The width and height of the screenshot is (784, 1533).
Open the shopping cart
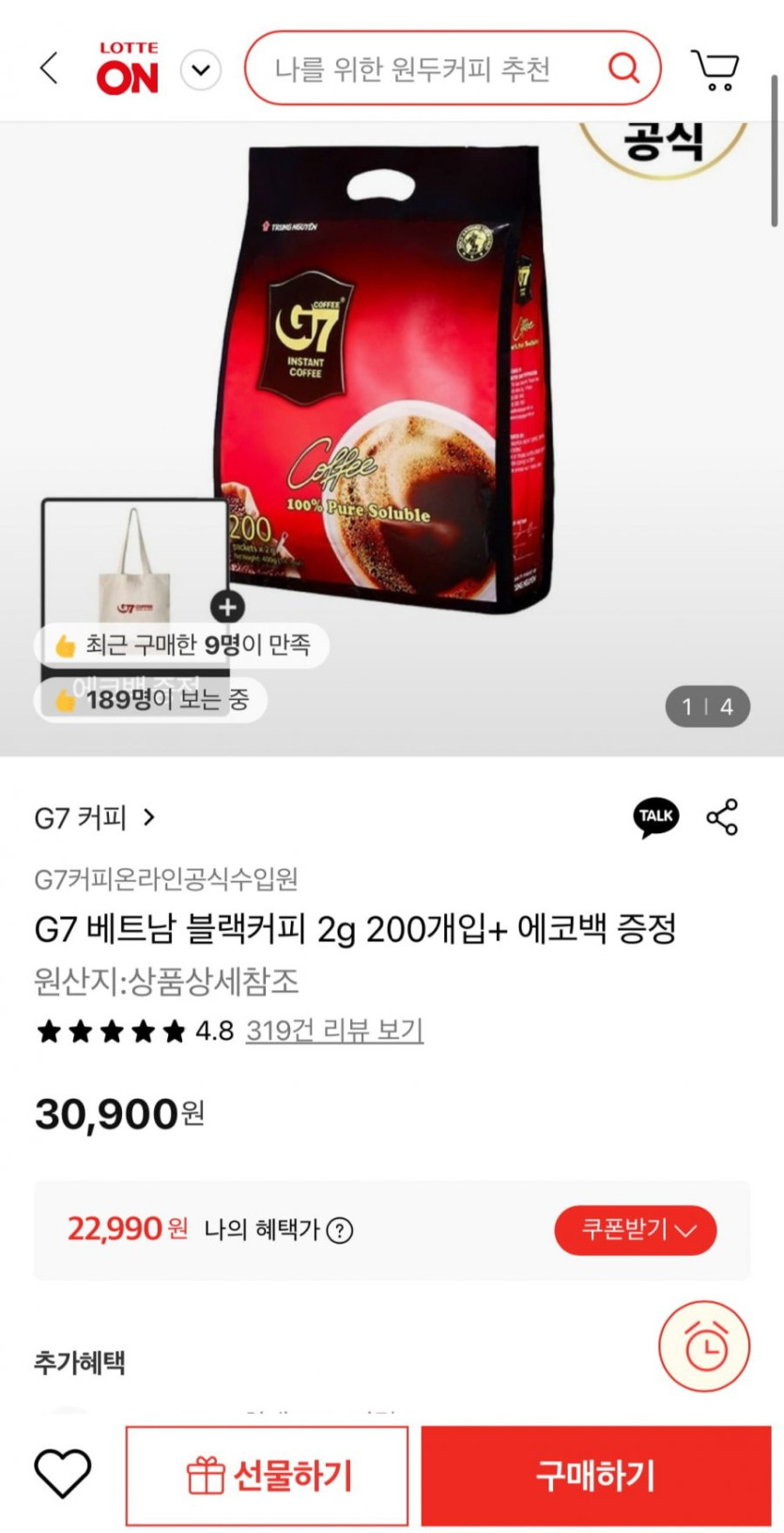[715, 70]
